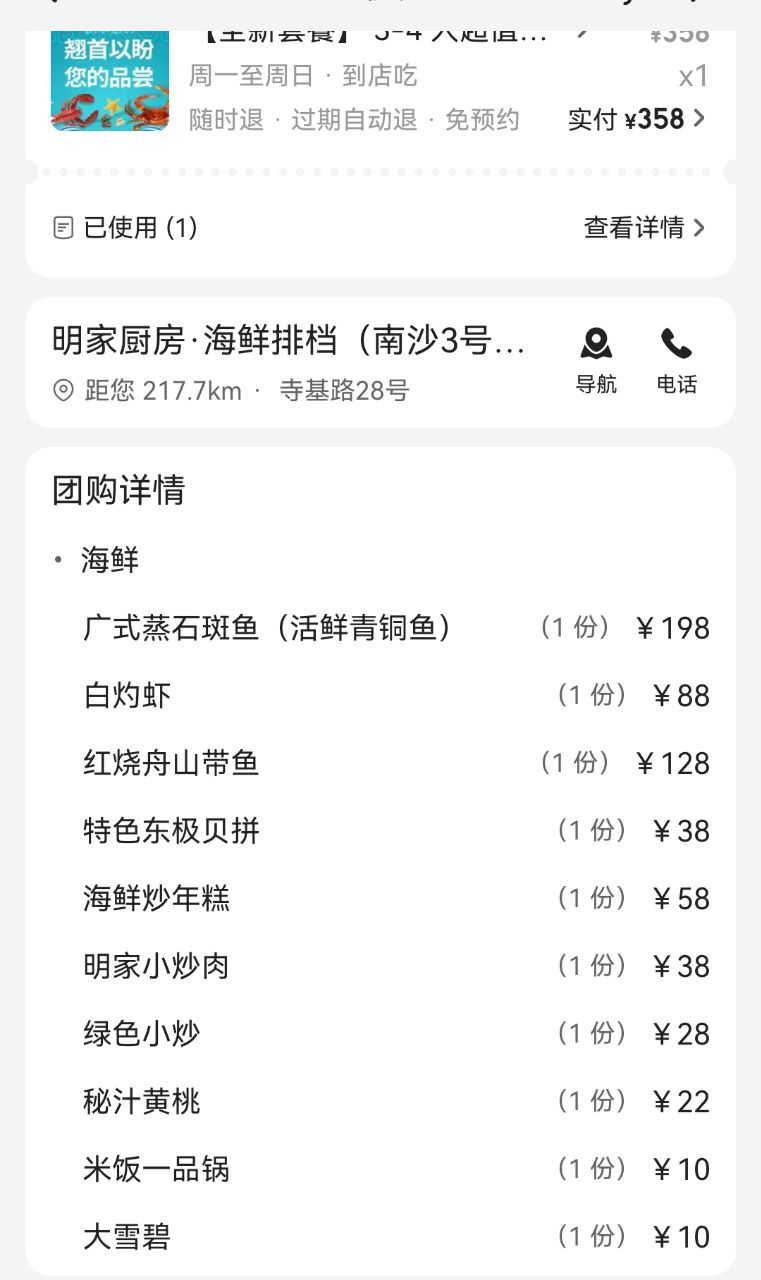Open the paid amount ¥358 details
This screenshot has width=761, height=1280.
pos(637,119)
